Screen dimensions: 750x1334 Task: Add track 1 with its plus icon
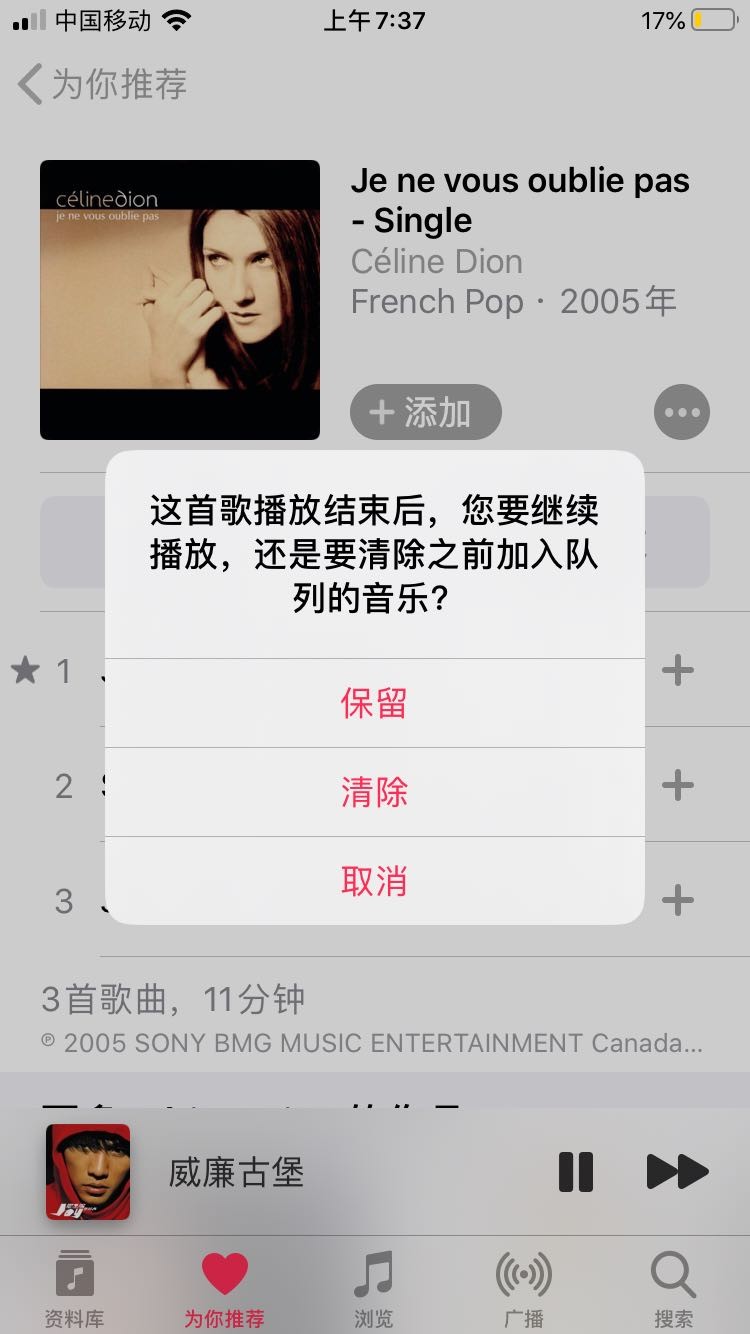678,670
